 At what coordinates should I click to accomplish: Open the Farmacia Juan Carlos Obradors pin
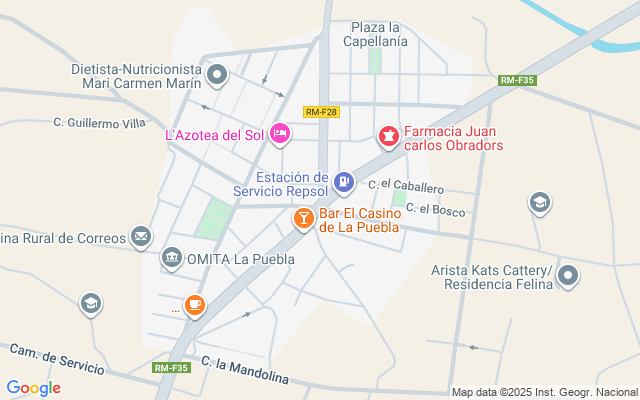pyautogui.click(x=387, y=134)
